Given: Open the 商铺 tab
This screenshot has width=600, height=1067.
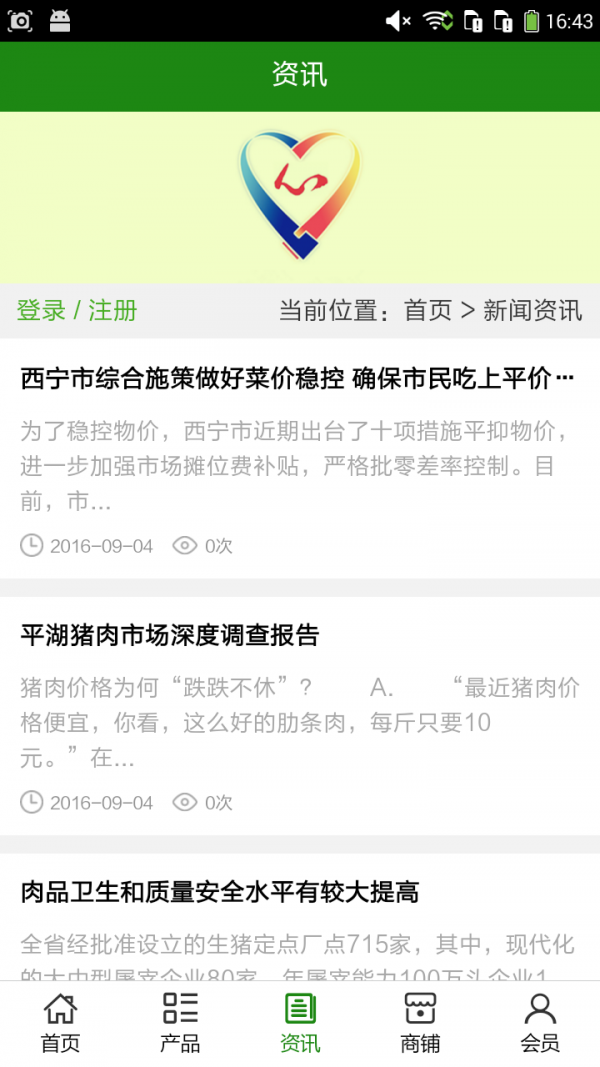Looking at the screenshot, I should 420,1023.
